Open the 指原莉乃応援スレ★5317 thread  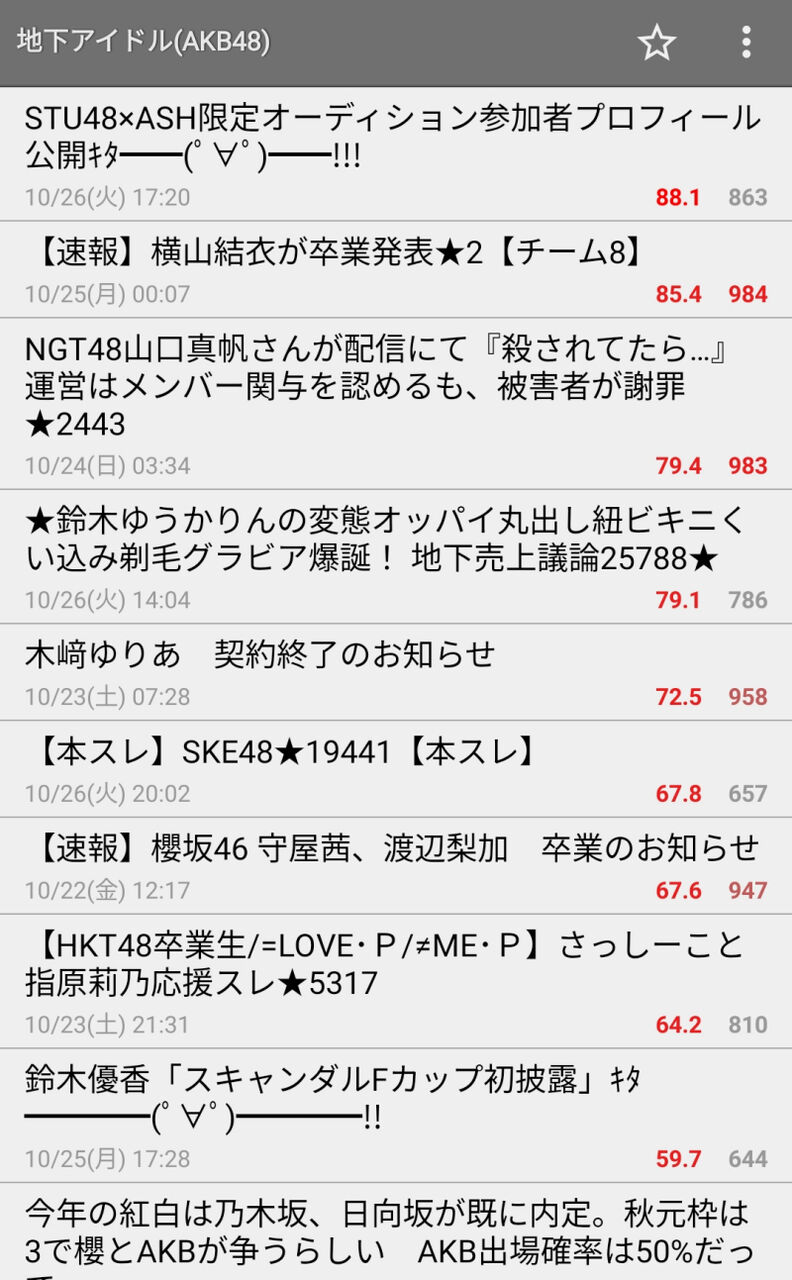[396, 981]
